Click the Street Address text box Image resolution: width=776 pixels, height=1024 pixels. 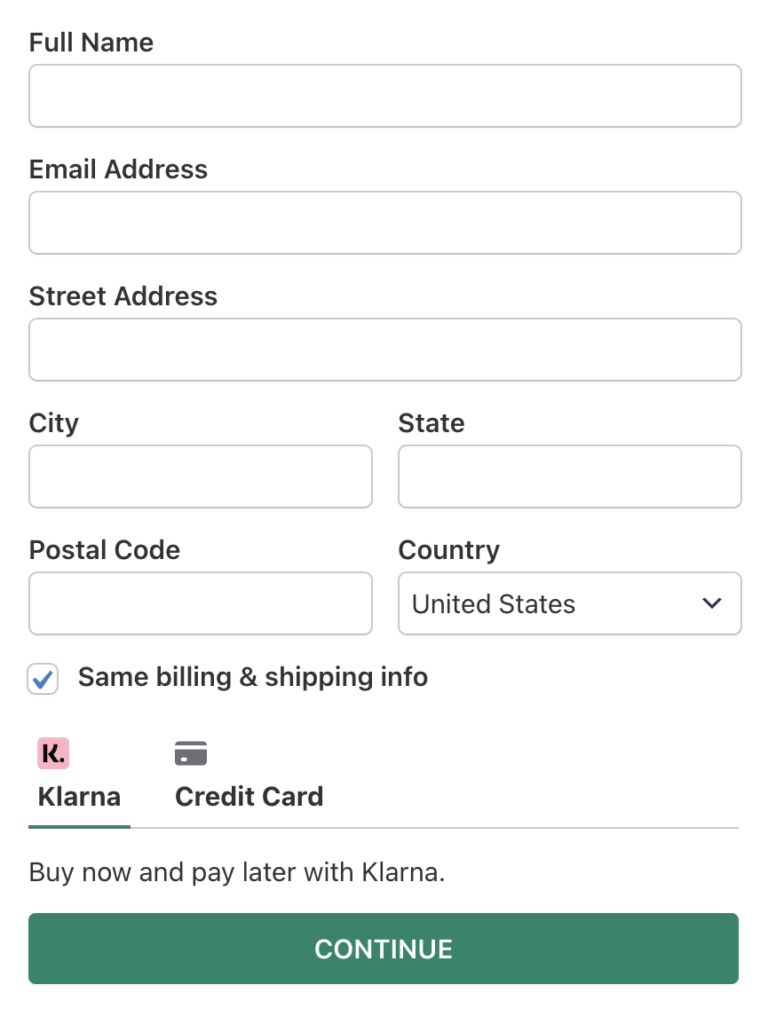[x=385, y=350]
